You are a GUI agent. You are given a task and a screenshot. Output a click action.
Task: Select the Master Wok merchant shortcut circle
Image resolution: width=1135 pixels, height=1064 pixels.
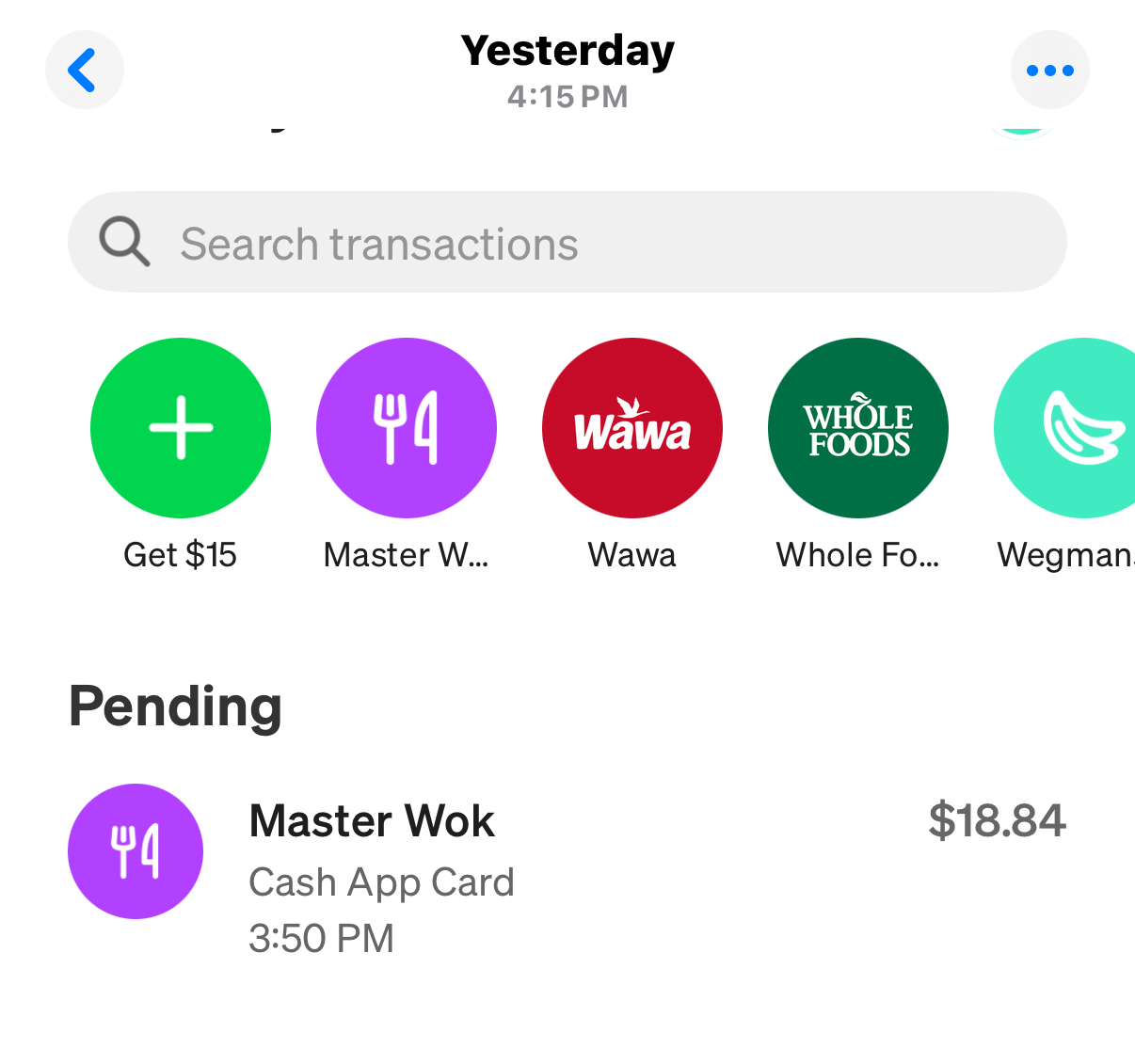[407, 428]
